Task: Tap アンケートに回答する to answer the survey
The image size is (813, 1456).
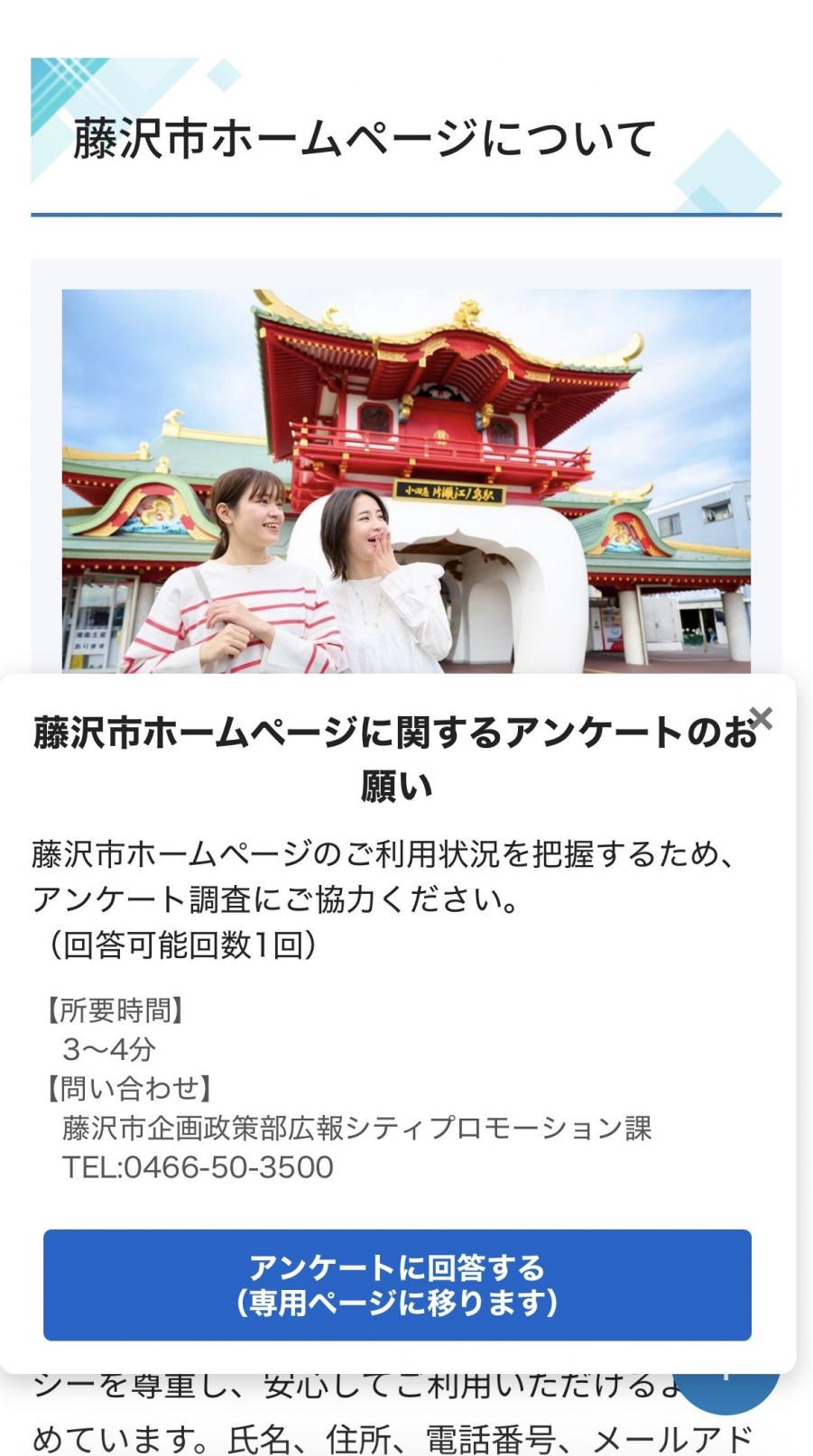Action: [397, 1285]
